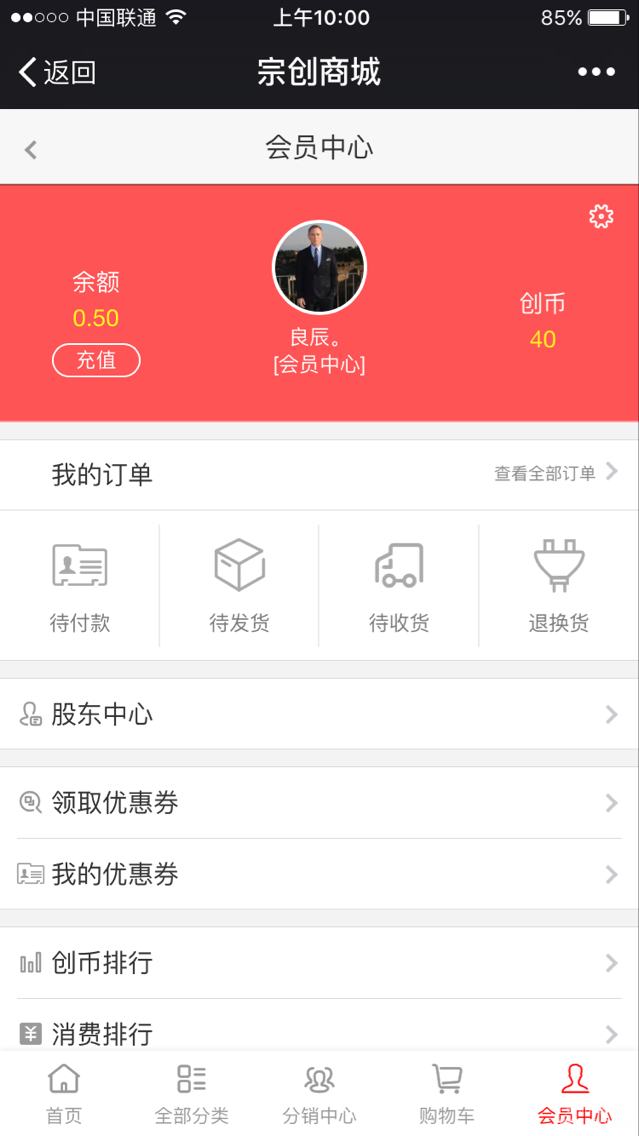
Task: Open the three-dot overflow menu
Action: pyautogui.click(x=596, y=72)
